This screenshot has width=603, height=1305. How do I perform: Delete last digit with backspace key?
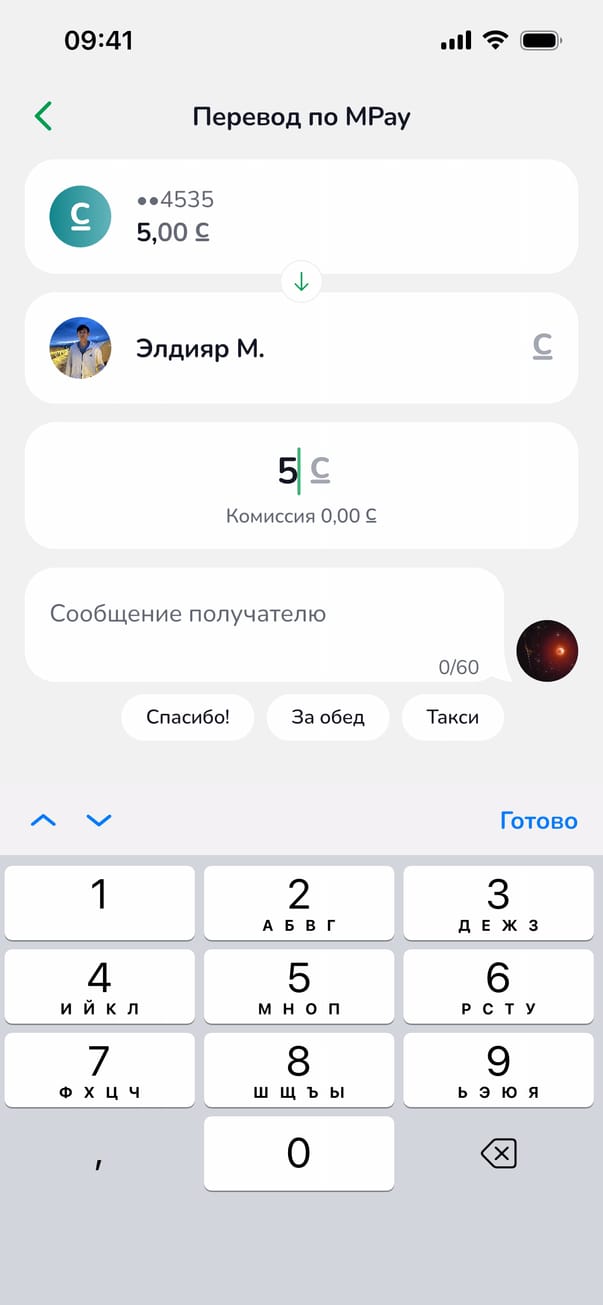coord(498,1155)
